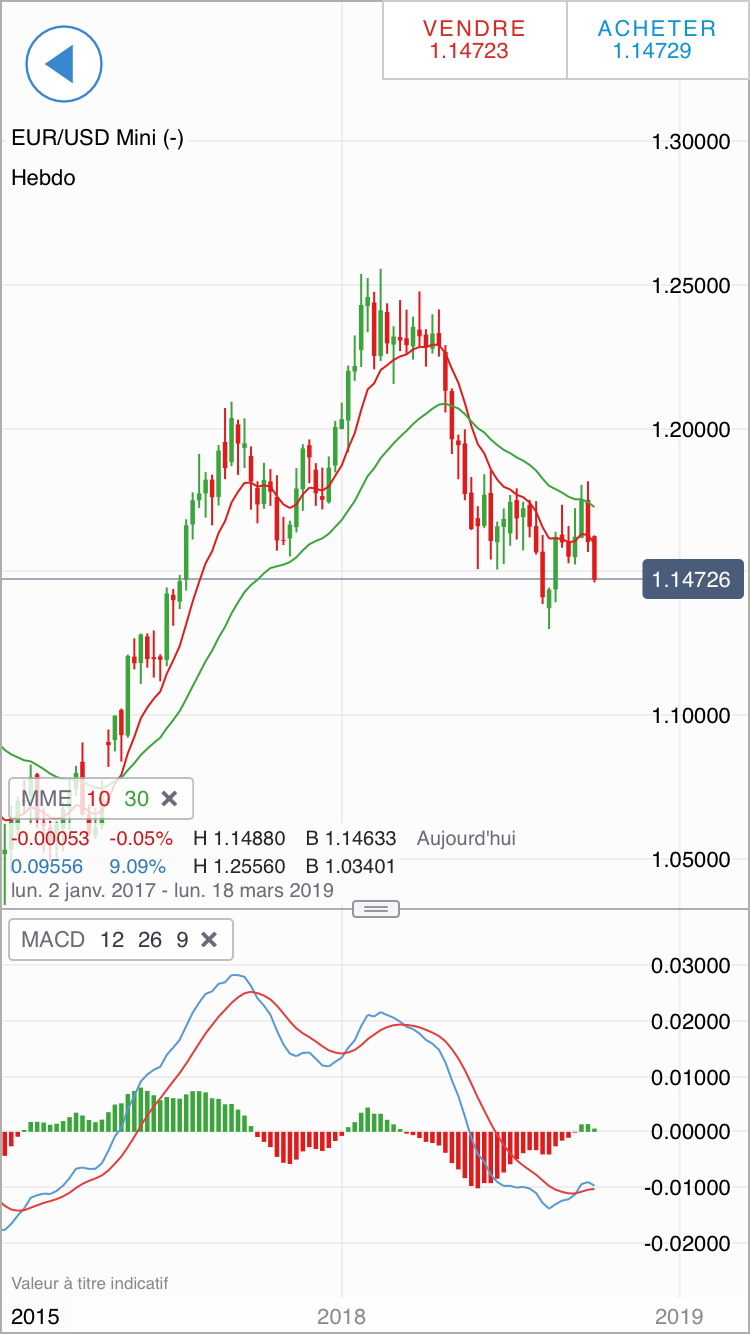Go back with the blue arrow button

pyautogui.click(x=64, y=63)
